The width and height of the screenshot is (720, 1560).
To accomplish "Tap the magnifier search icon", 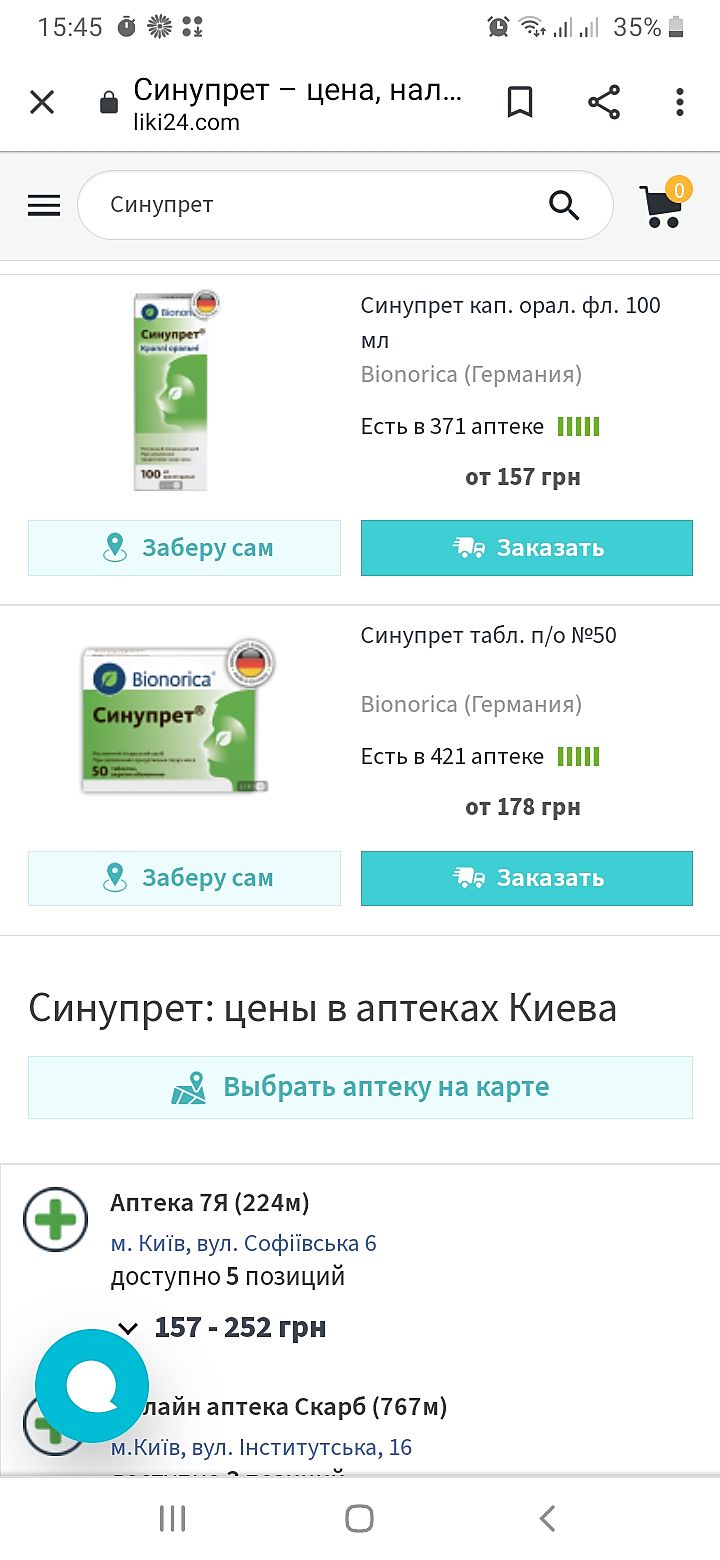I will tap(565, 206).
